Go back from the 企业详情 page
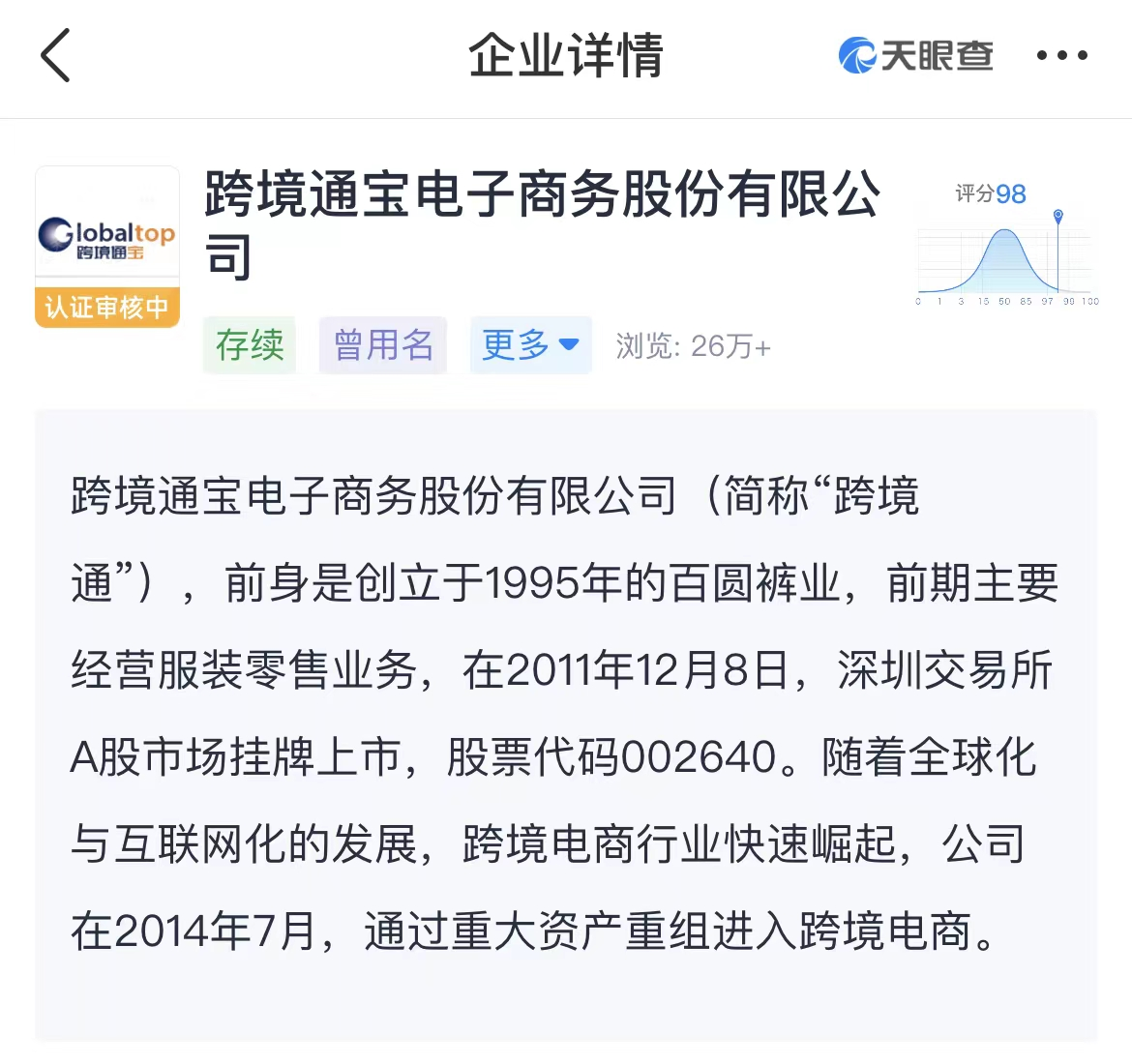 (56, 56)
